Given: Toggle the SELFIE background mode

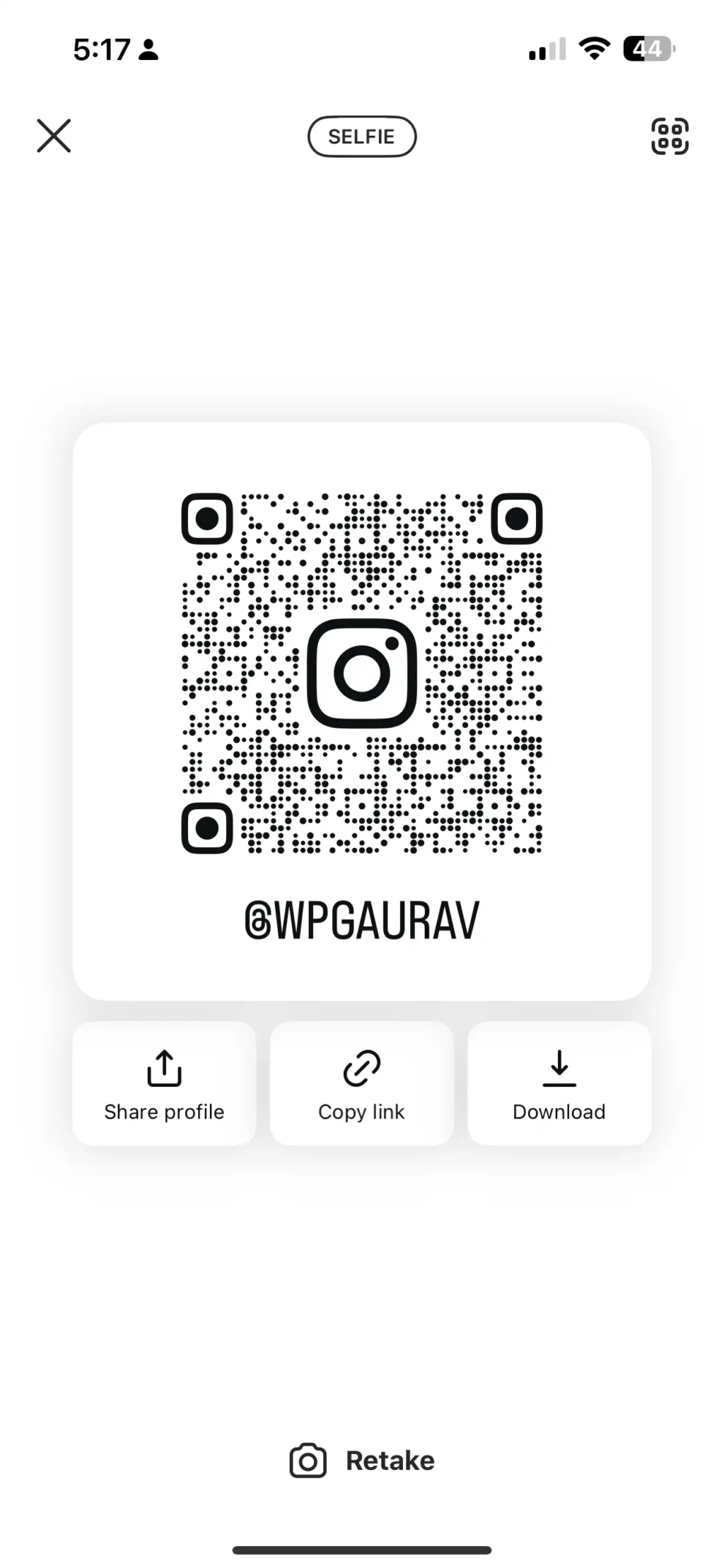Looking at the screenshot, I should click(361, 136).
